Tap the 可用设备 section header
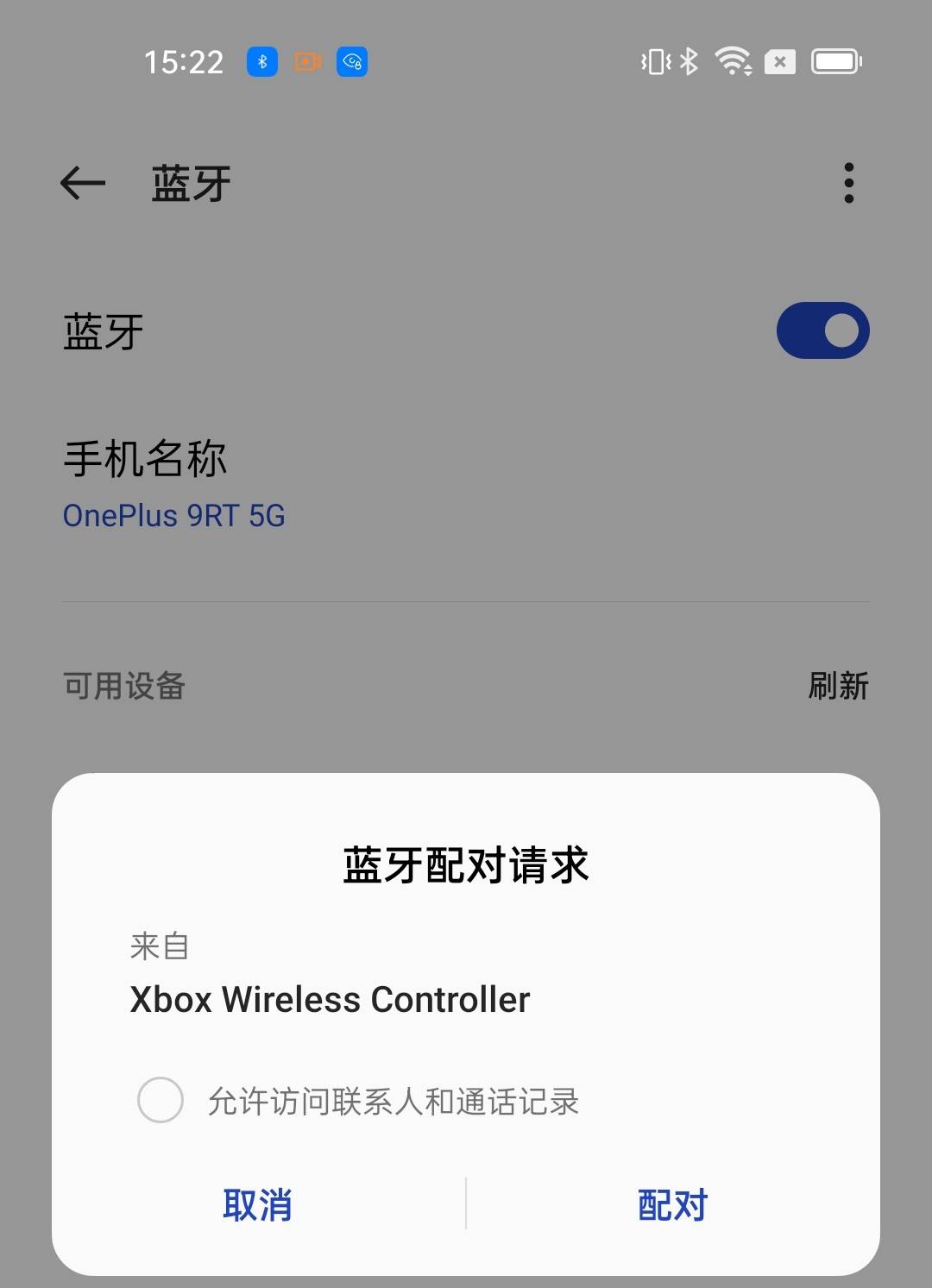This screenshot has height=1288, width=932. tap(123, 688)
